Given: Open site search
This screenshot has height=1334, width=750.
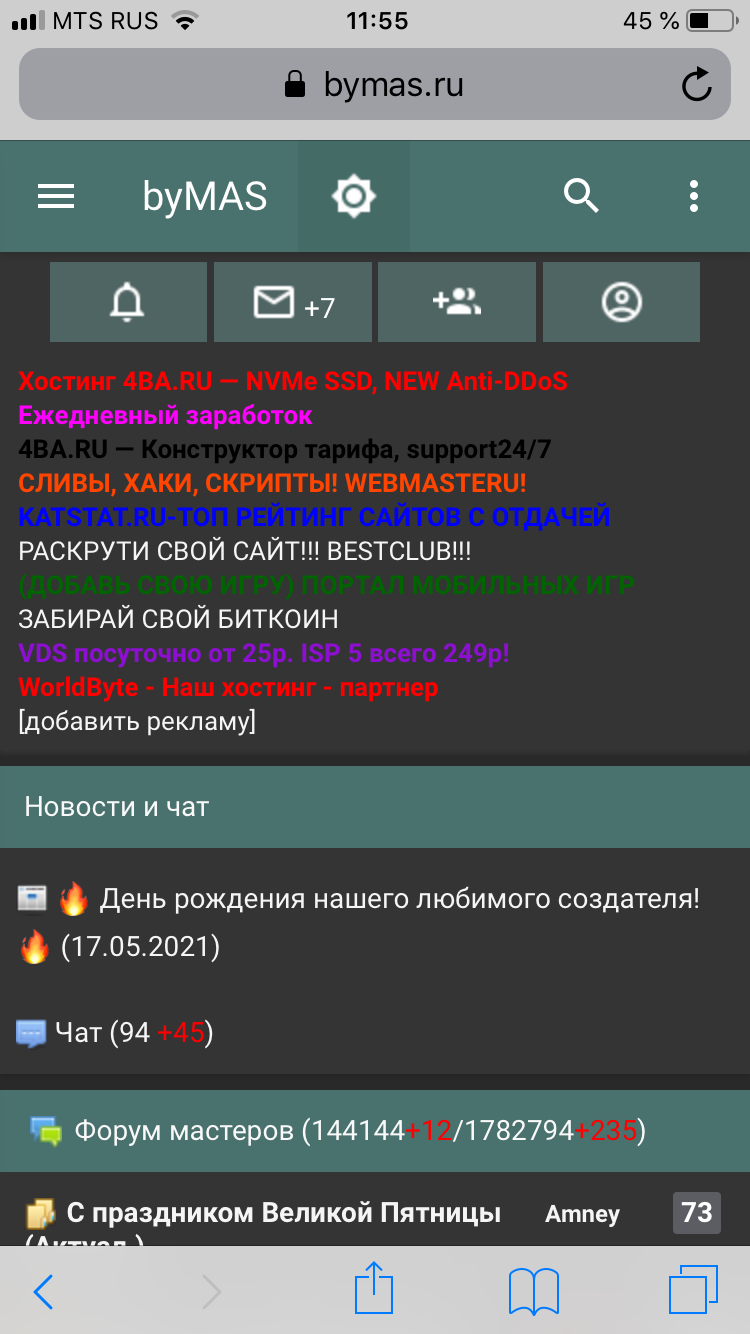Looking at the screenshot, I should point(581,196).
